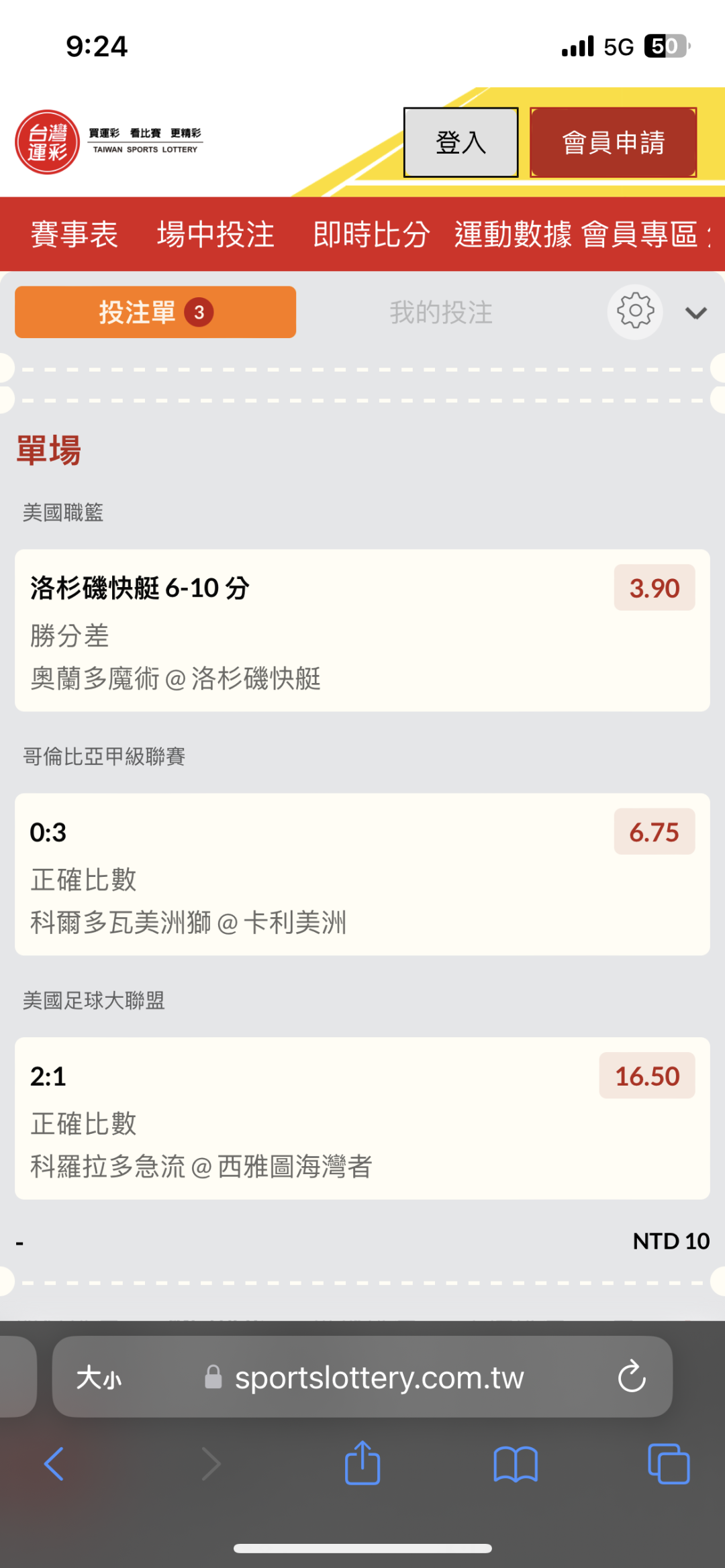Select the 投注單 bet slip tab
This screenshot has height=1568, width=725.
[155, 312]
